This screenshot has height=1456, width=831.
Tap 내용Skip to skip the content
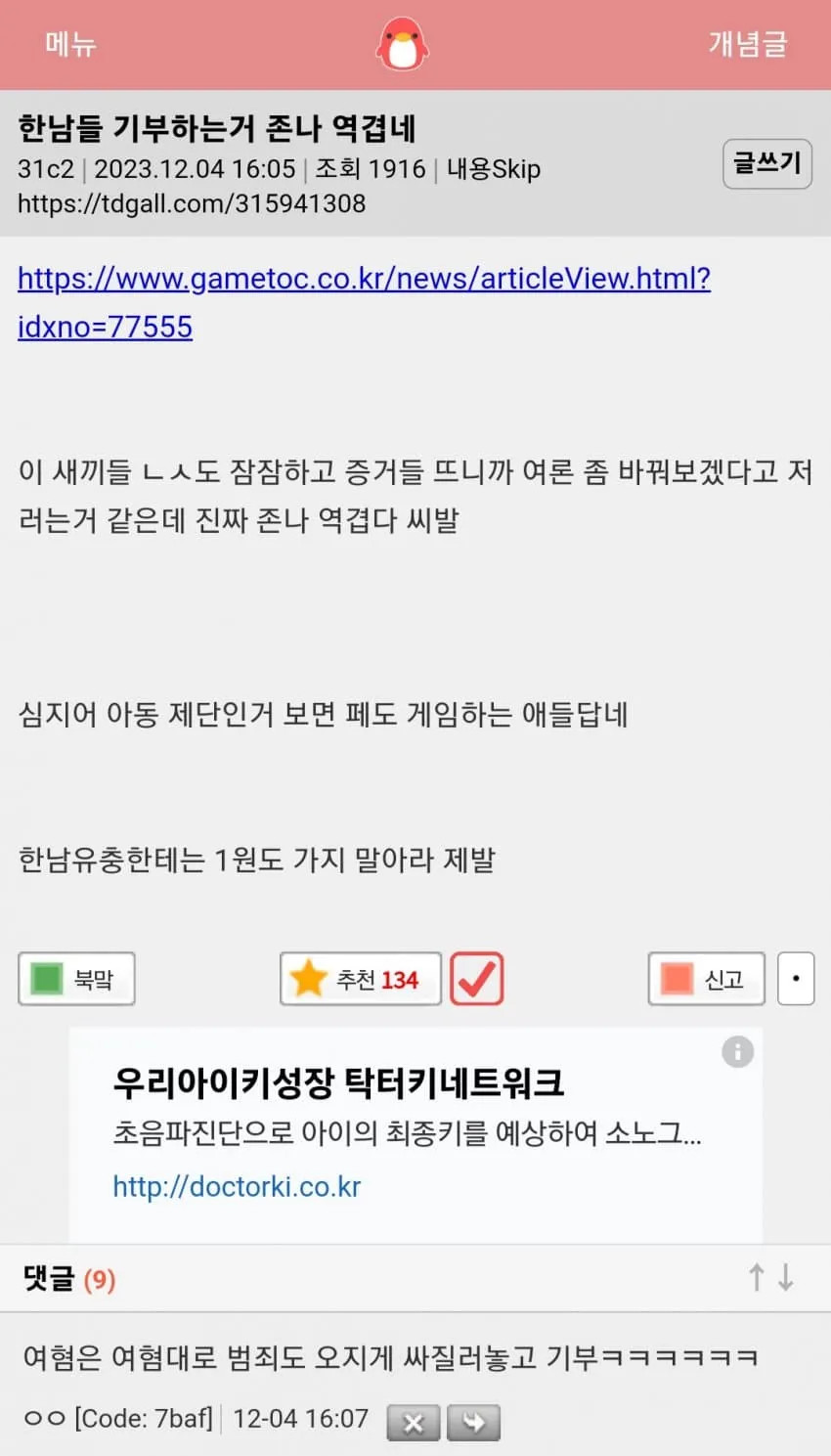point(493,169)
